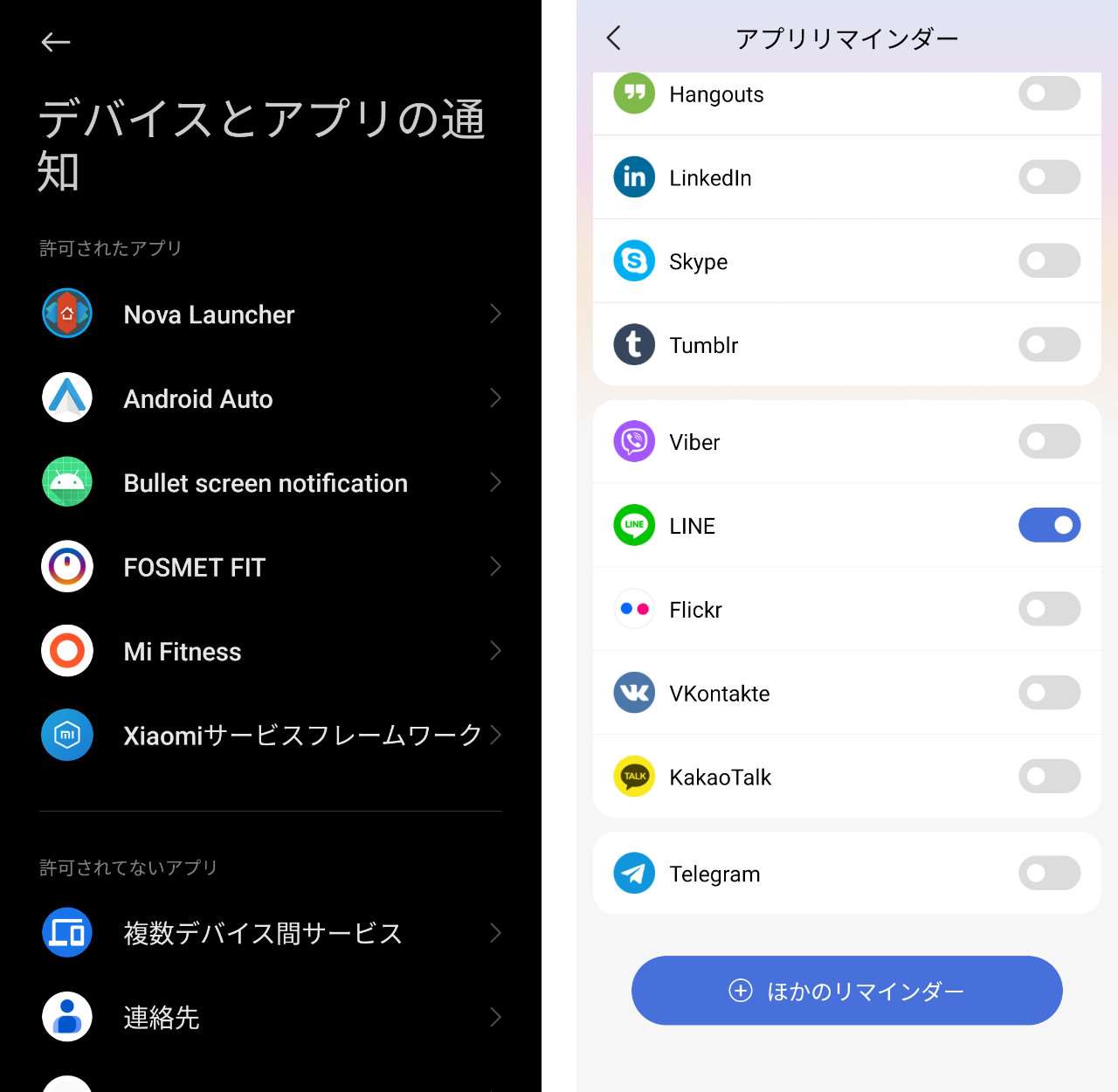Go back from デバイスとアプリの通知 screen
This screenshot has width=1118, height=1092.
coord(56,42)
